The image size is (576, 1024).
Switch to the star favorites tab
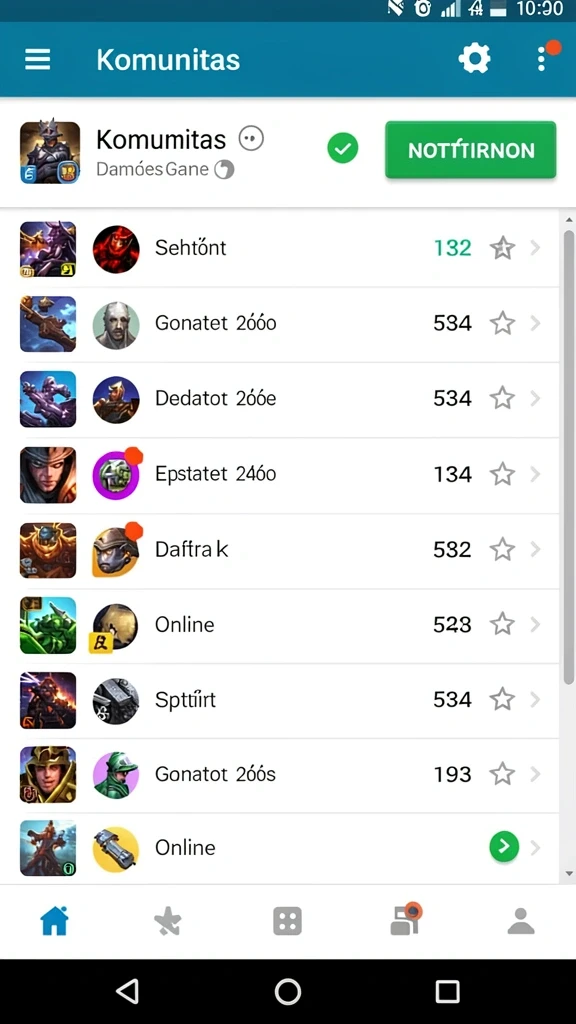(x=168, y=921)
